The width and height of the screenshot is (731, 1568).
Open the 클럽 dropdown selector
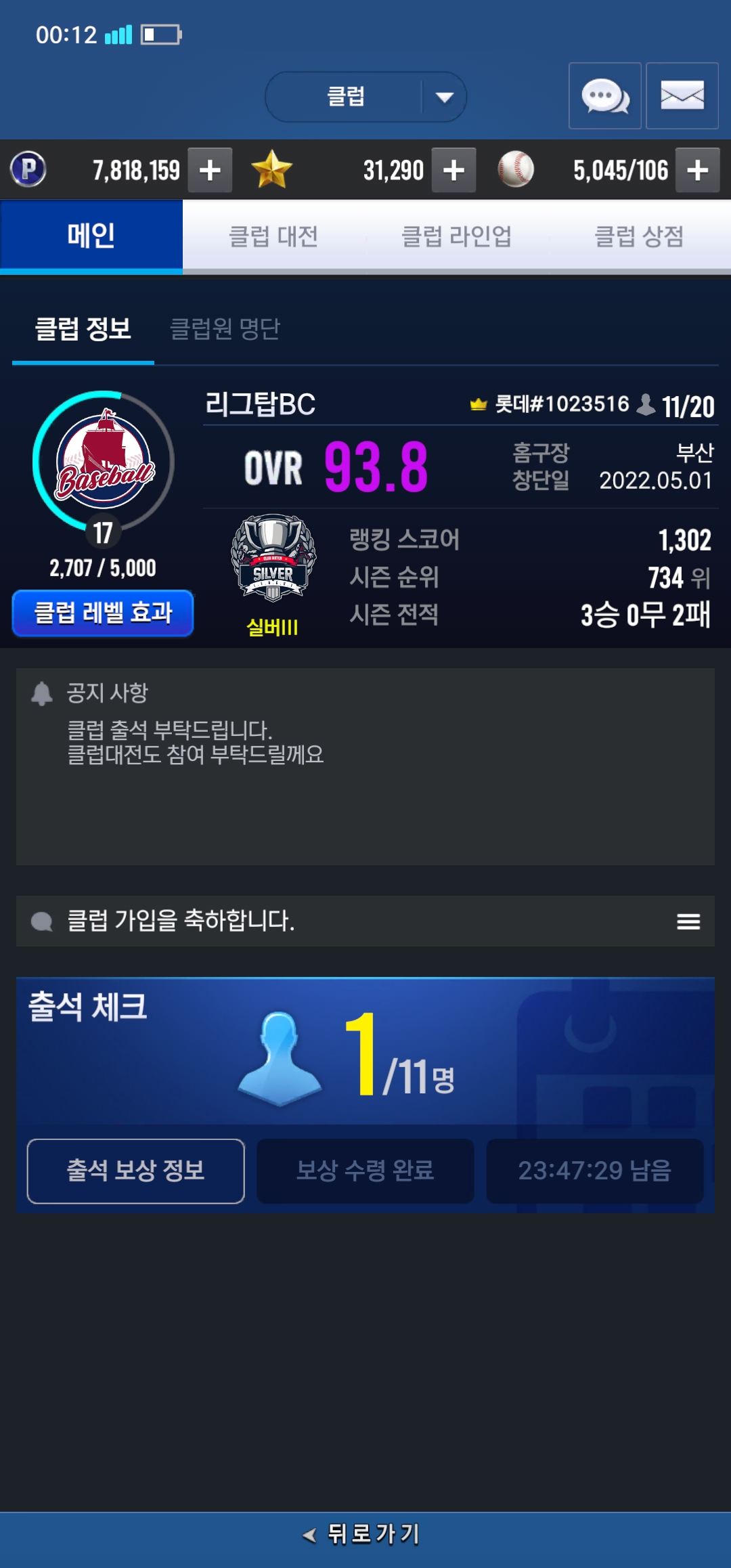[365, 97]
